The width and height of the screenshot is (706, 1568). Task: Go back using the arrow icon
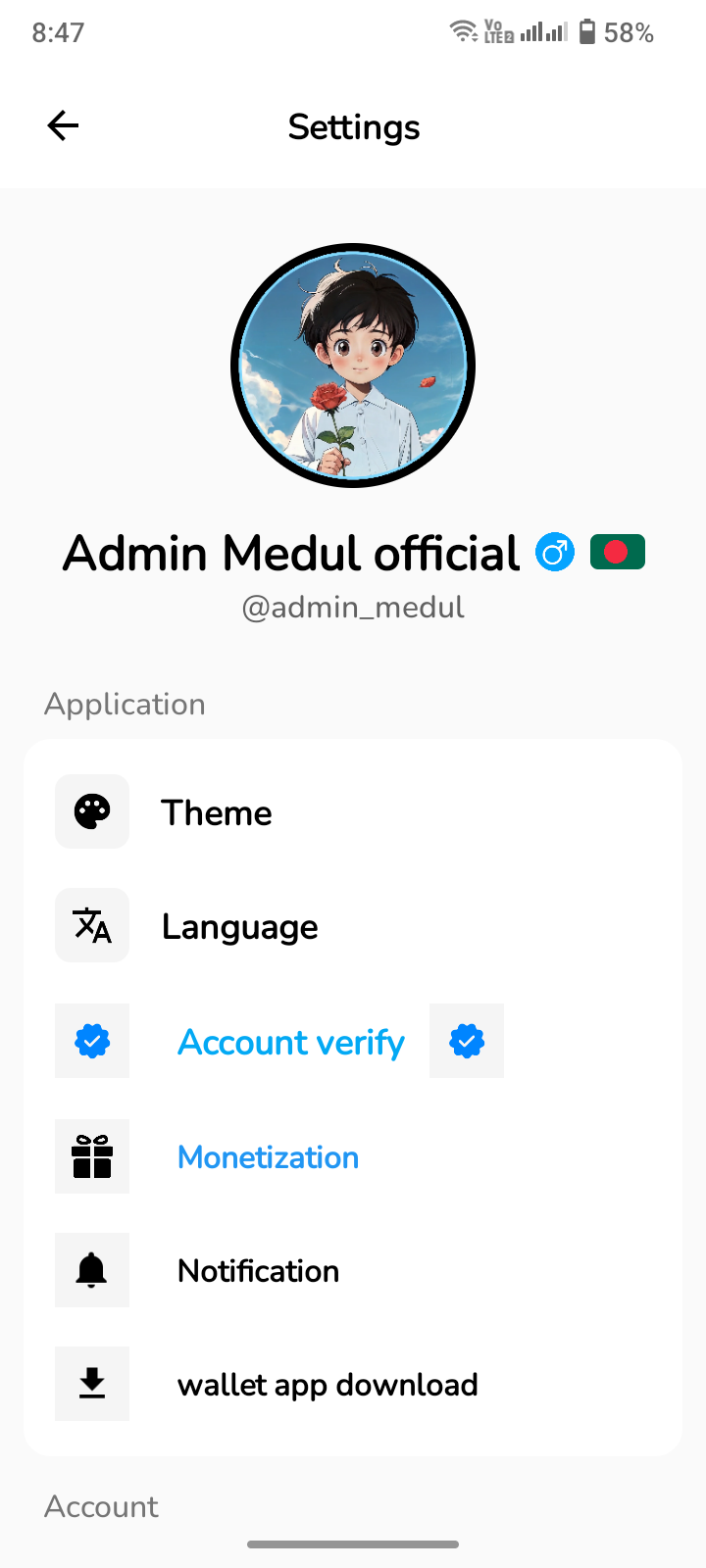pyautogui.click(x=63, y=126)
